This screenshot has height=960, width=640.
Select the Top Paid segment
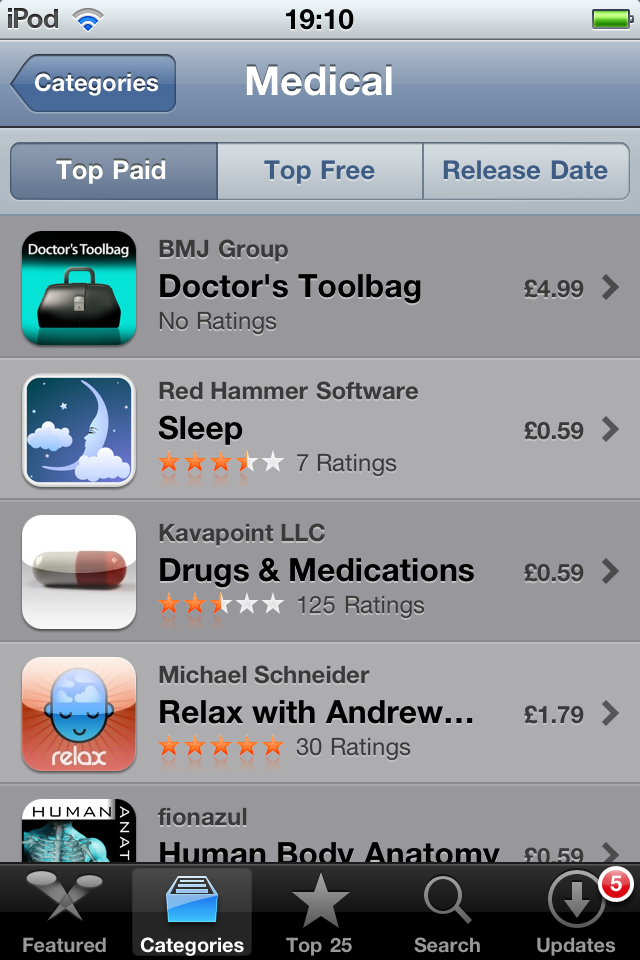112,171
